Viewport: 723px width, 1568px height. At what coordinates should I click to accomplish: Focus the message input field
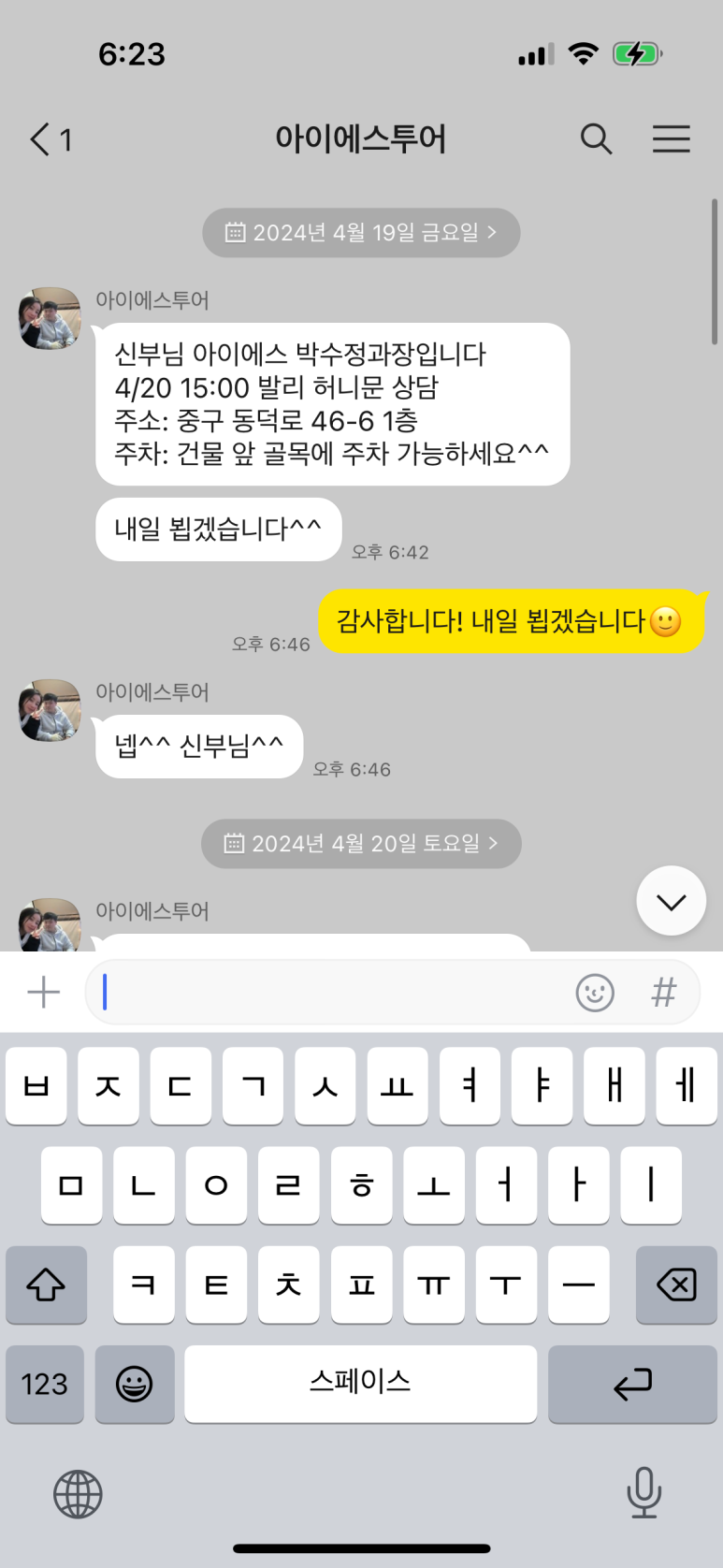pyautogui.click(x=327, y=993)
